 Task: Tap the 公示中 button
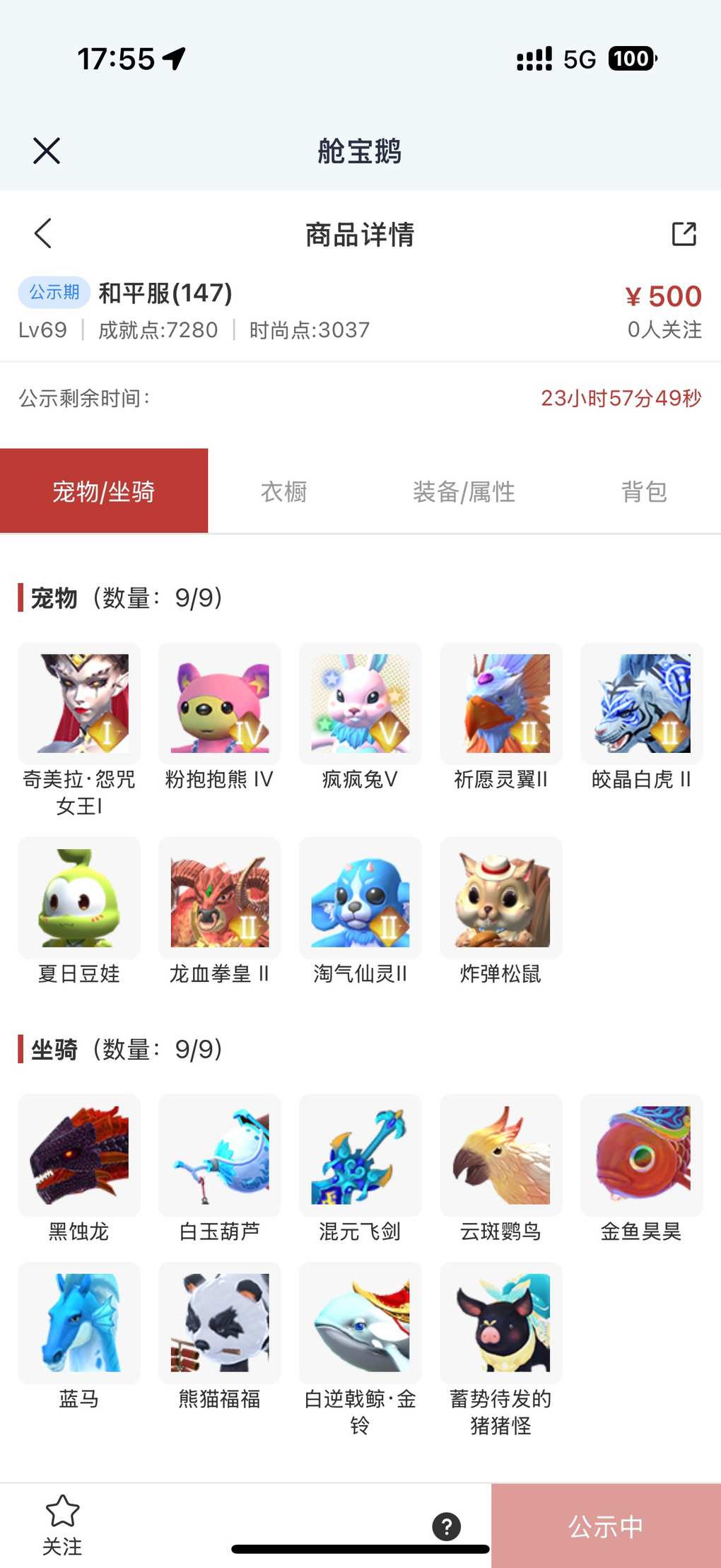click(x=606, y=1526)
